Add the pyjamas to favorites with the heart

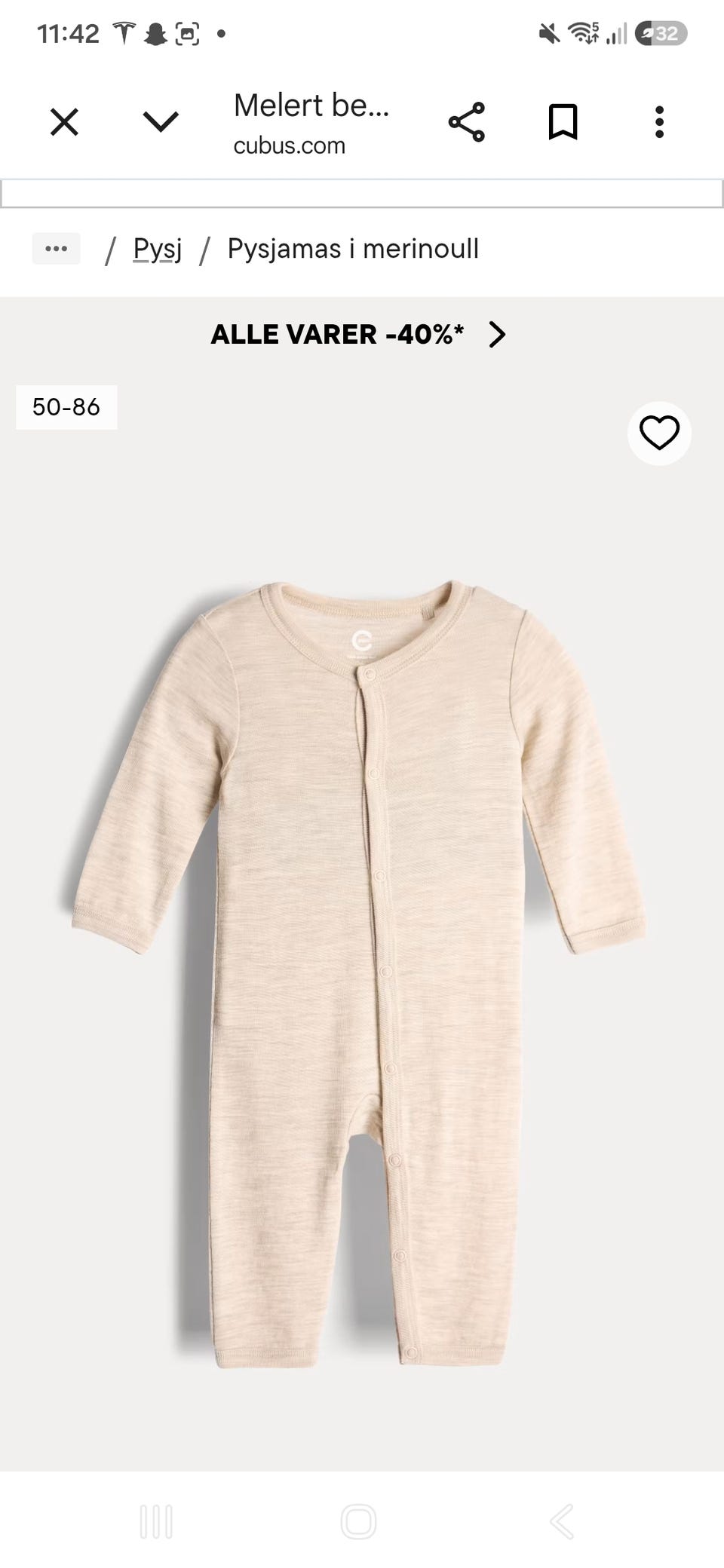tap(659, 433)
